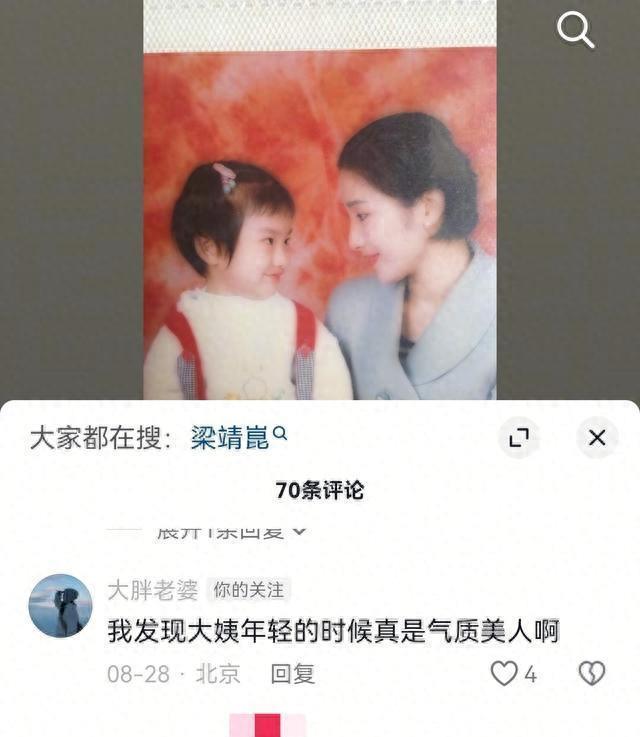This screenshot has height=737, width=640.
Task: Open the username 大胖老婆
Action: pos(152,590)
